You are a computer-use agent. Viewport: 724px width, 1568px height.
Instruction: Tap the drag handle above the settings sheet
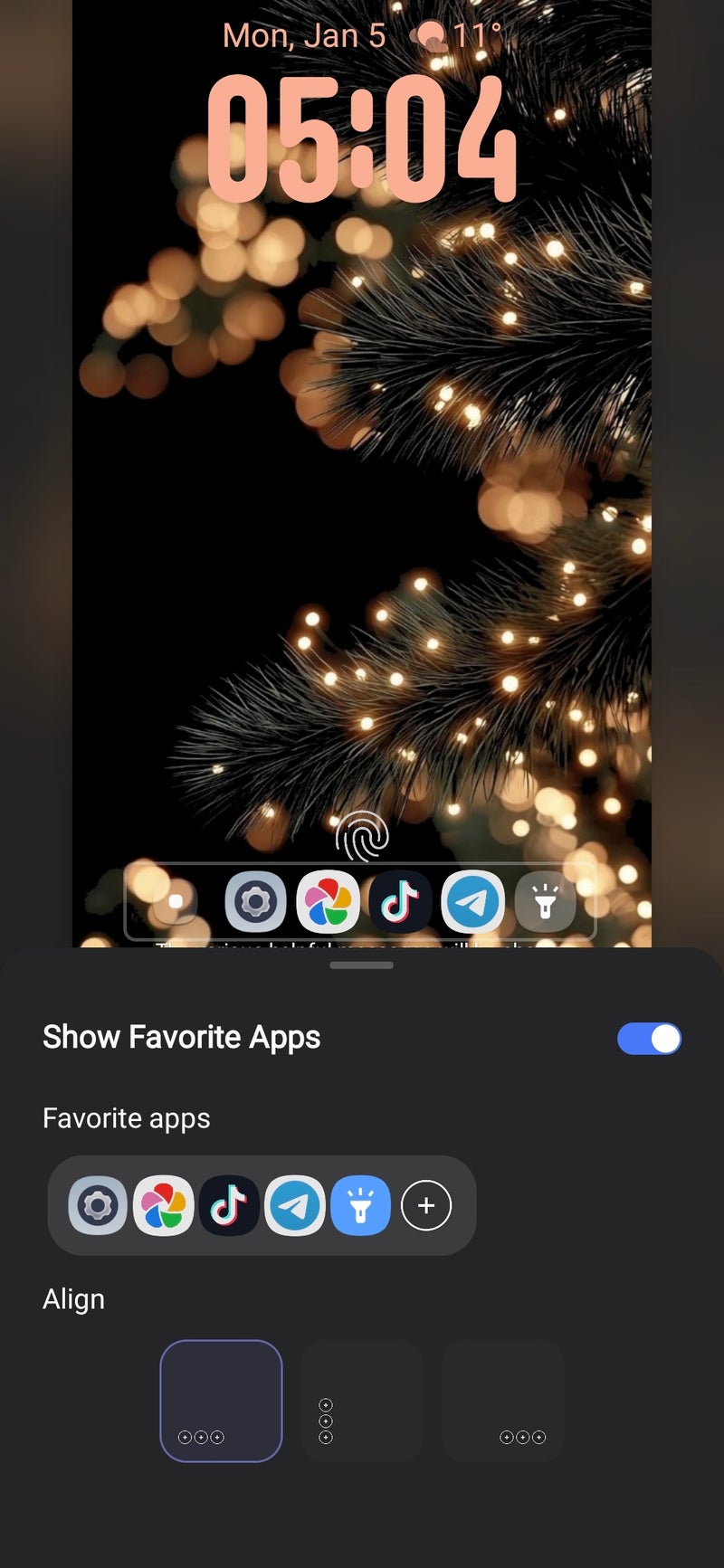click(362, 965)
